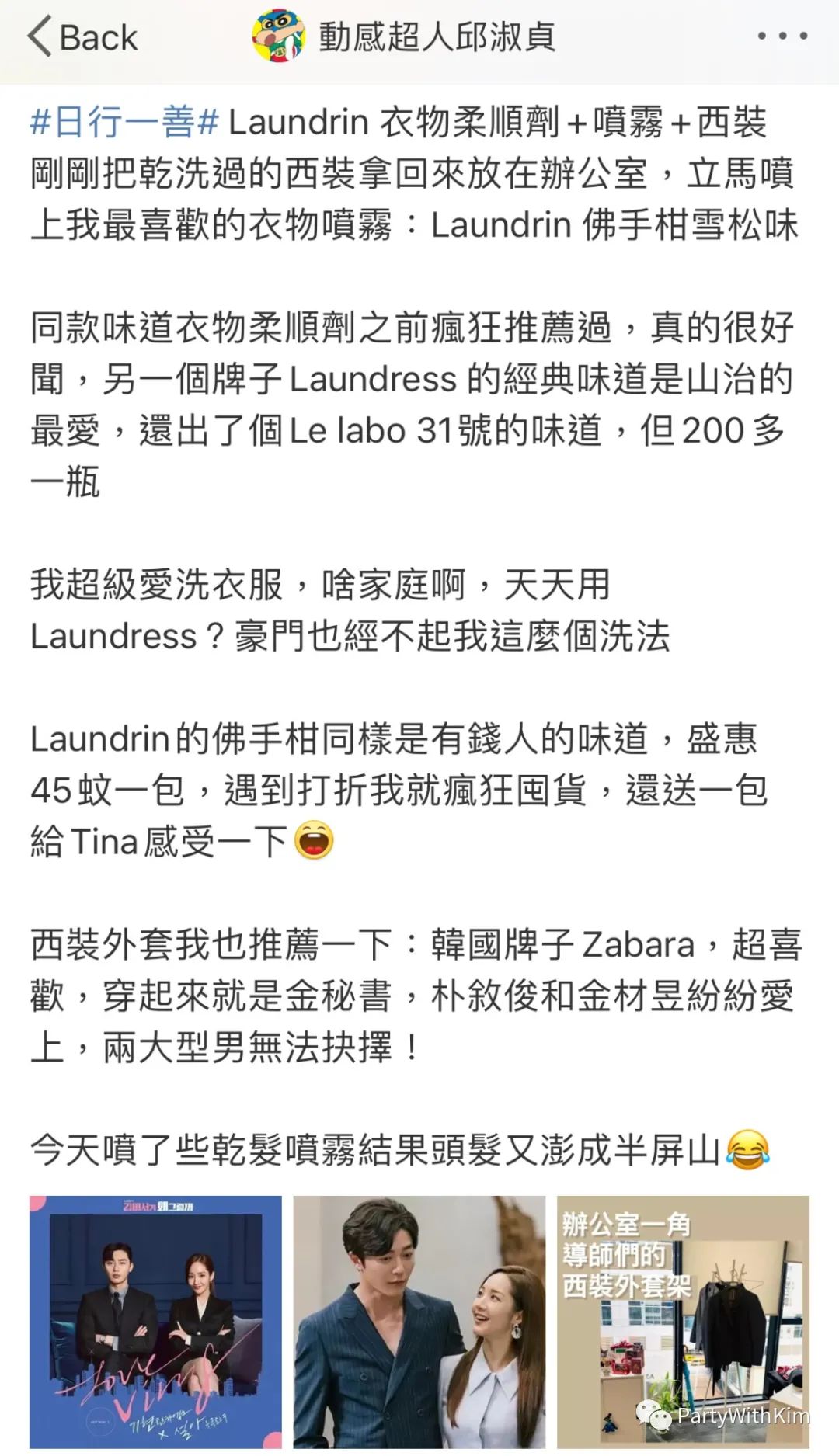This screenshot has width=839, height=1456.
Task: Open the photo of the couple in suits
Action: [419, 1322]
